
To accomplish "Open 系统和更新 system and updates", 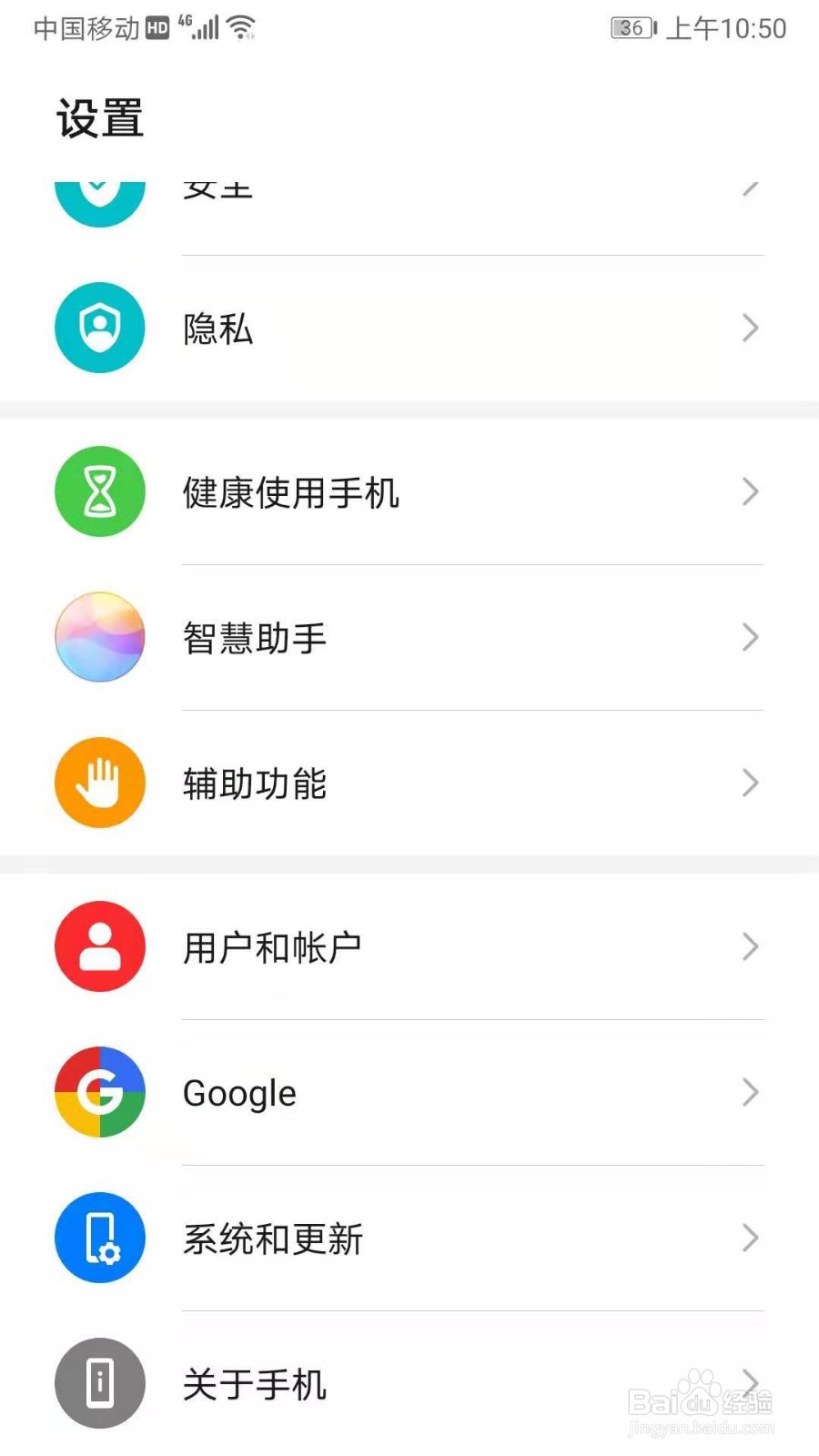I will [409, 1239].
